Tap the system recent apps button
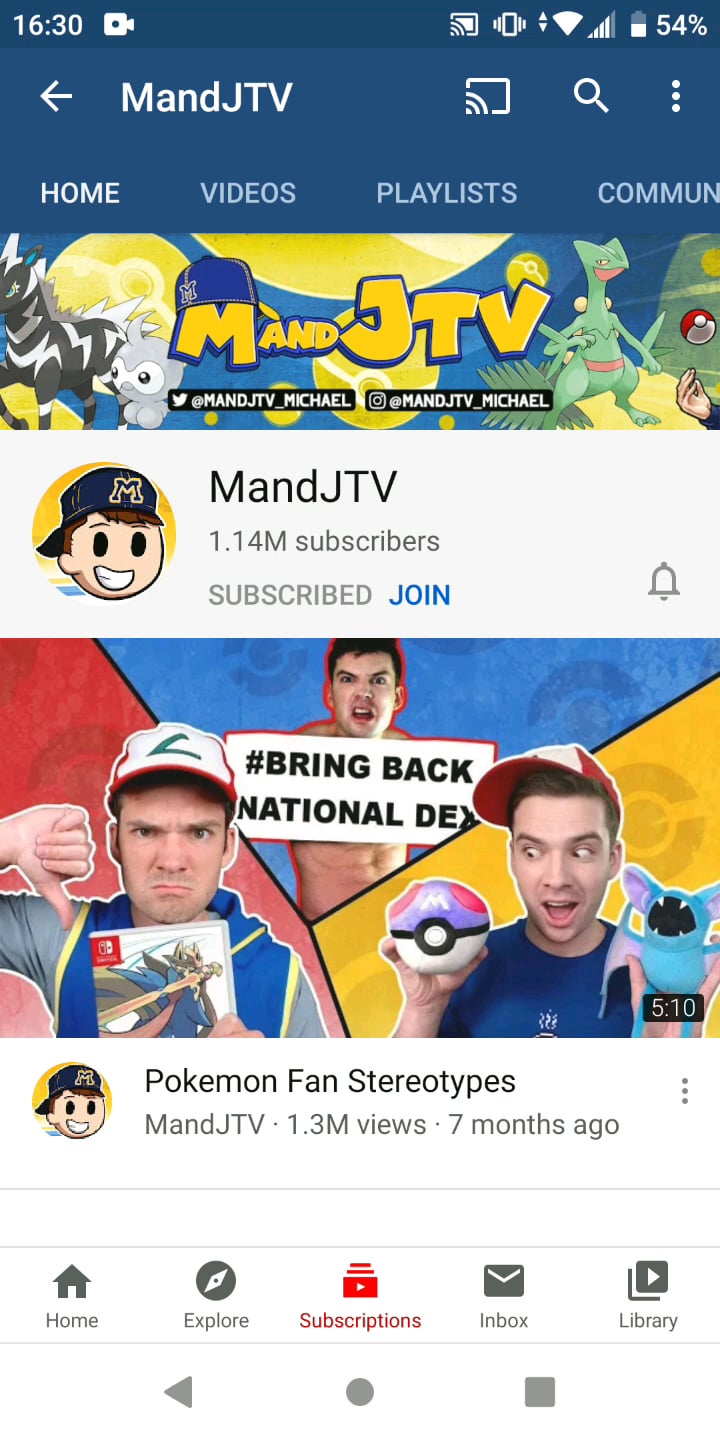 pos(540,1391)
